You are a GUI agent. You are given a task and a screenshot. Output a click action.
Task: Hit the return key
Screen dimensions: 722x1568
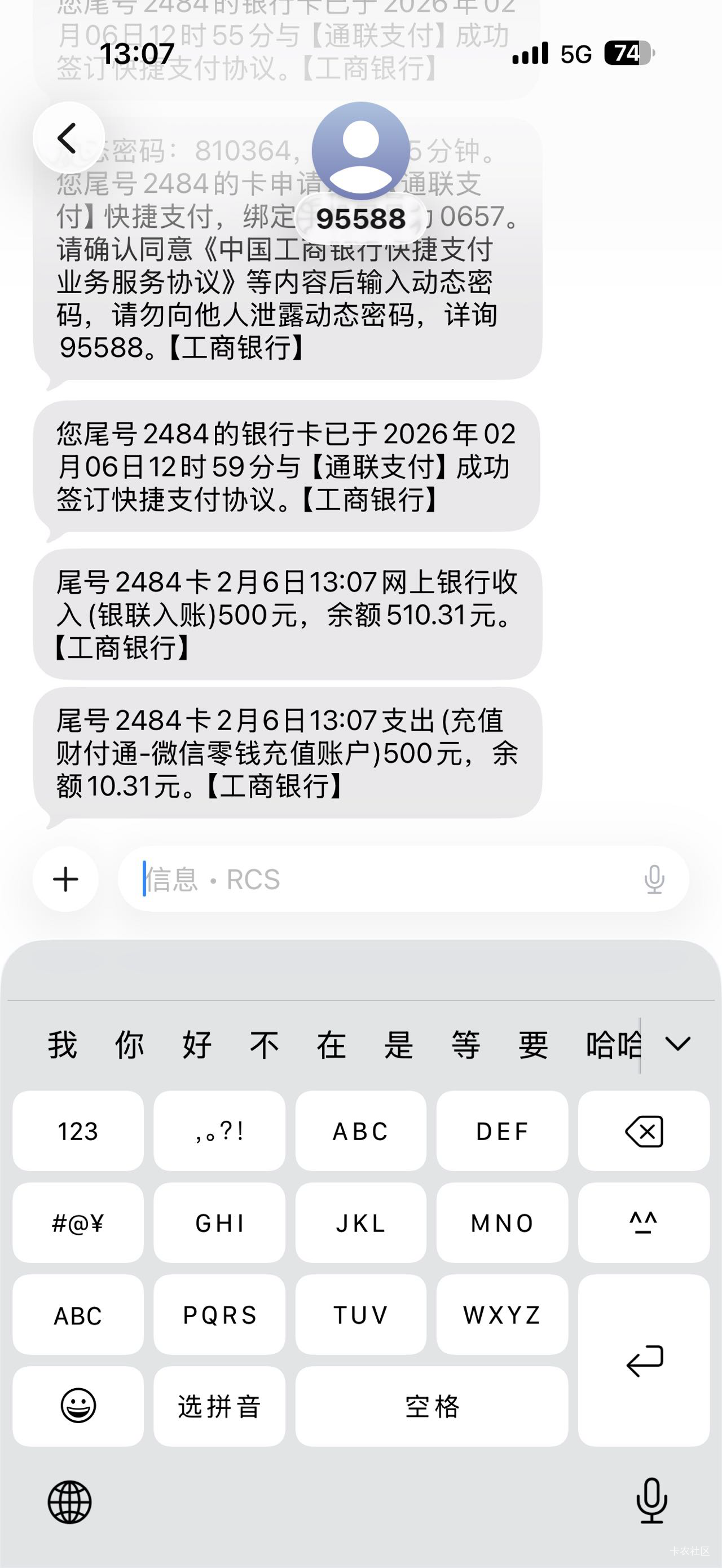click(644, 1361)
